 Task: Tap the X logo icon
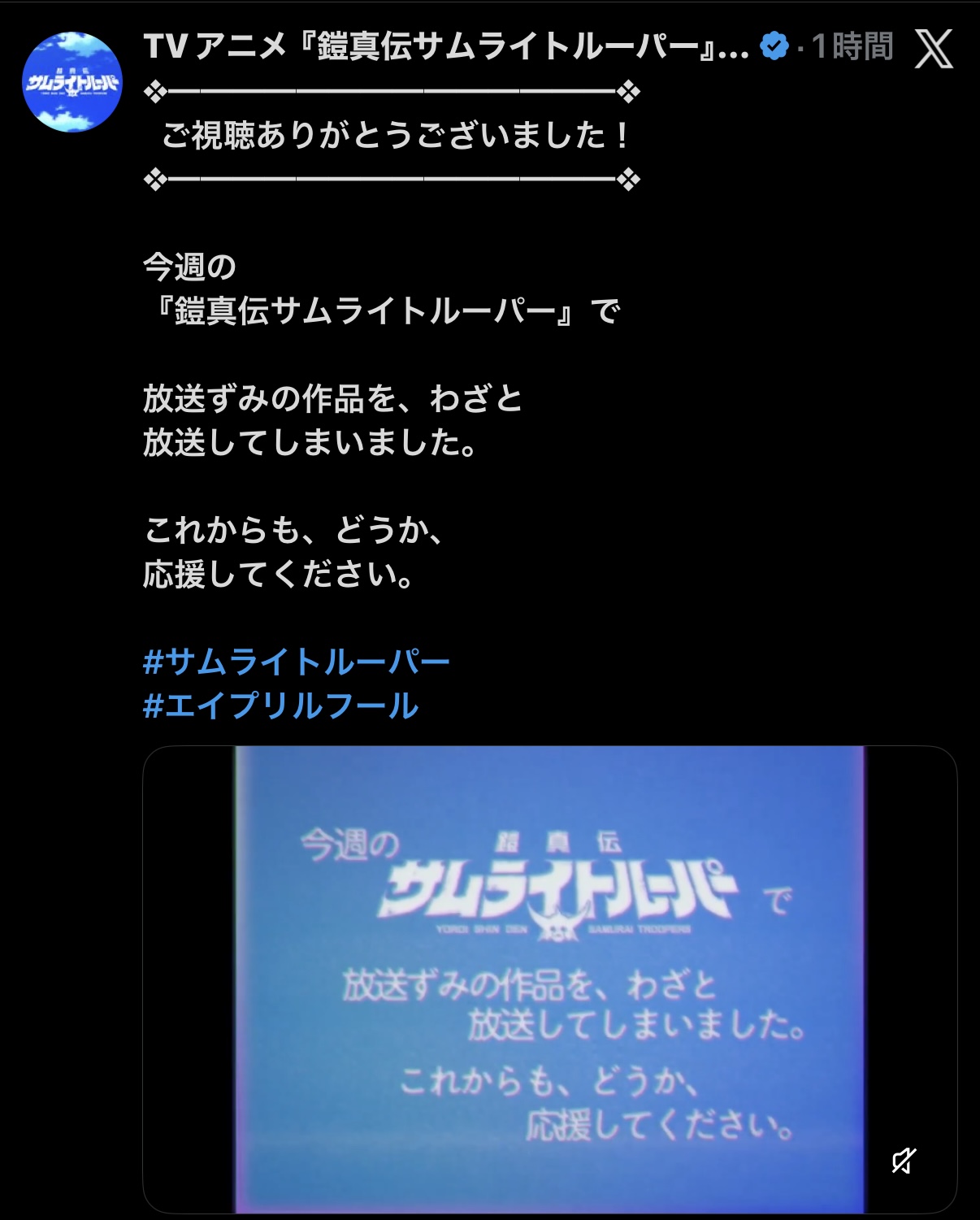934,49
